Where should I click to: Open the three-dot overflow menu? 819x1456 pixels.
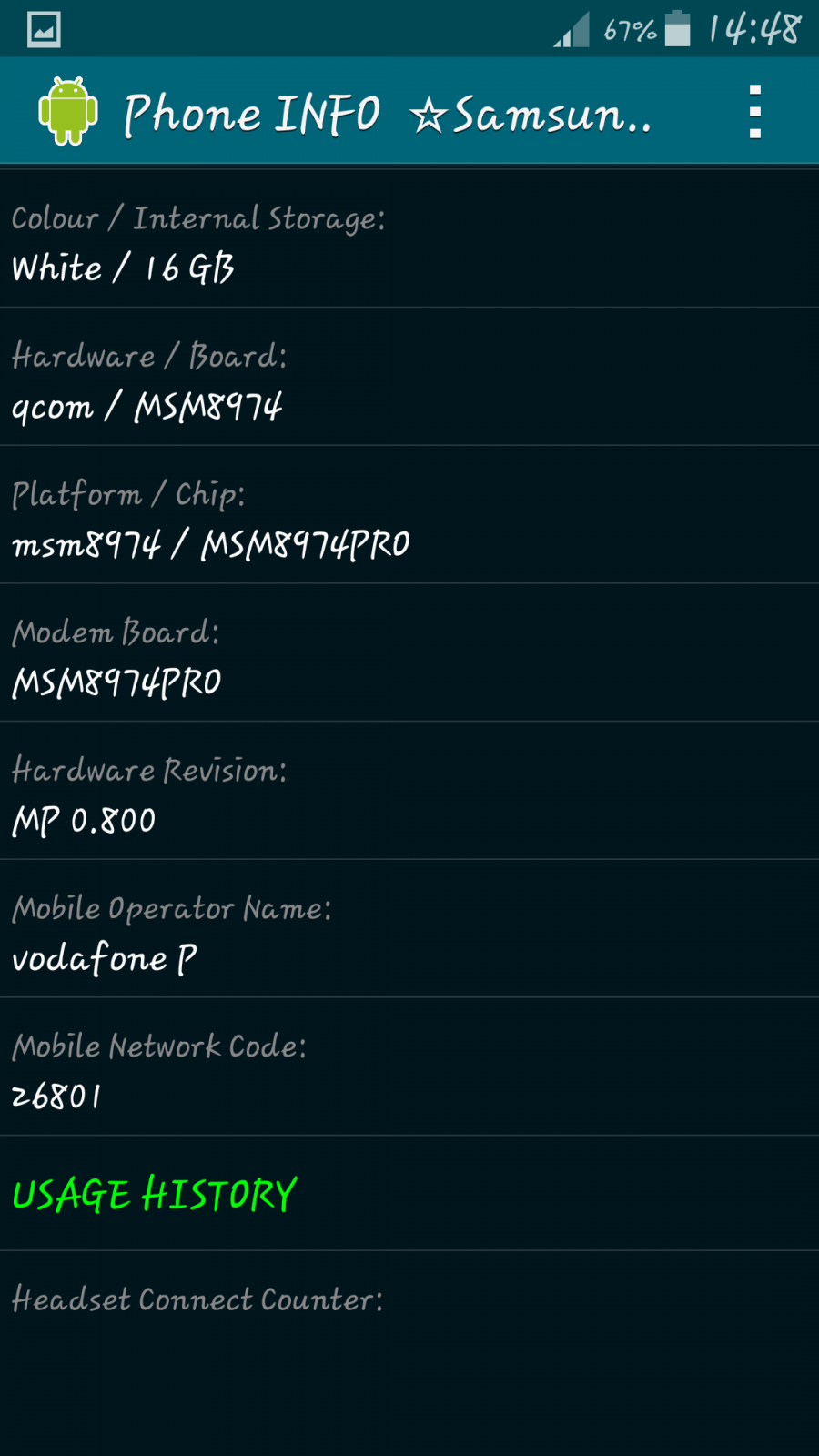[x=754, y=111]
